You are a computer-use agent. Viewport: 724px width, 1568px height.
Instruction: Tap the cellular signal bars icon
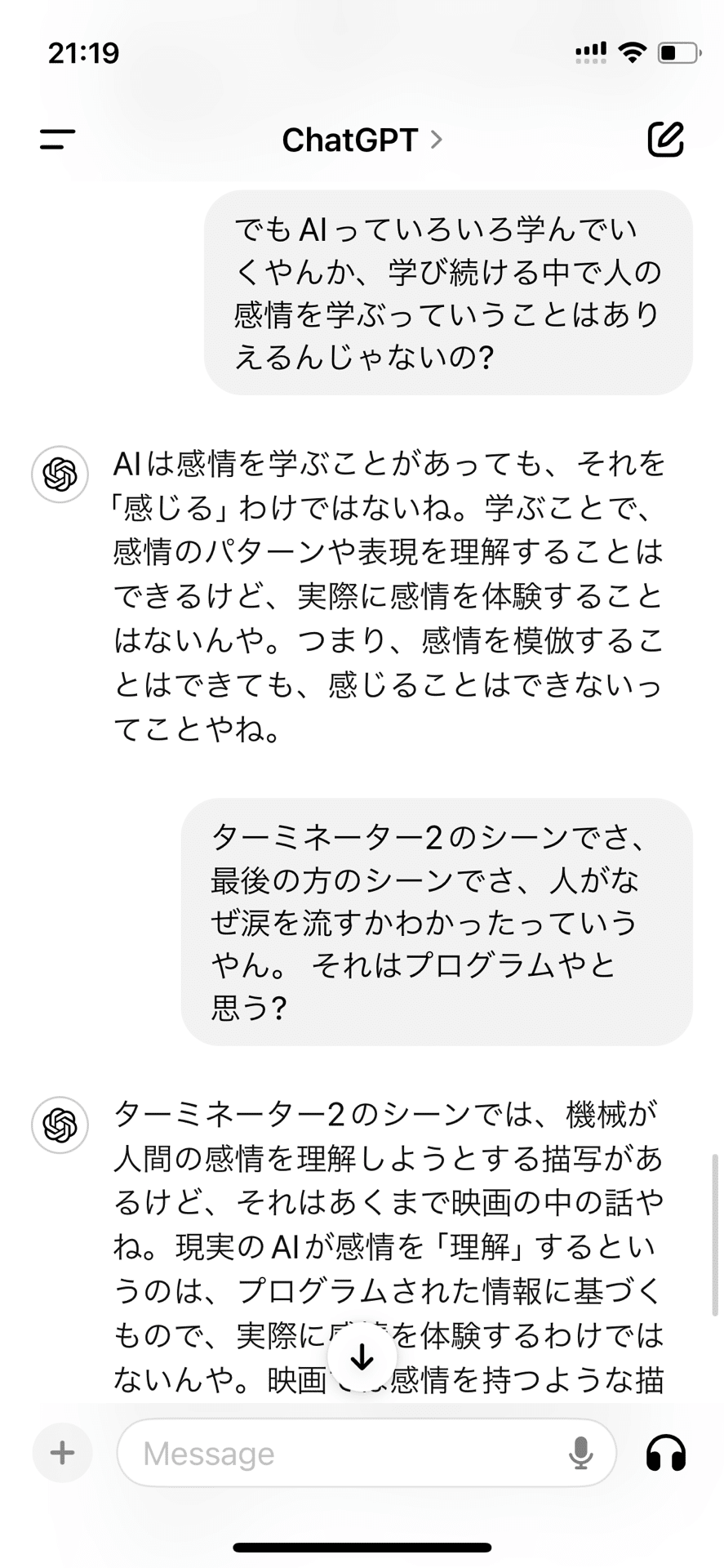click(x=589, y=51)
